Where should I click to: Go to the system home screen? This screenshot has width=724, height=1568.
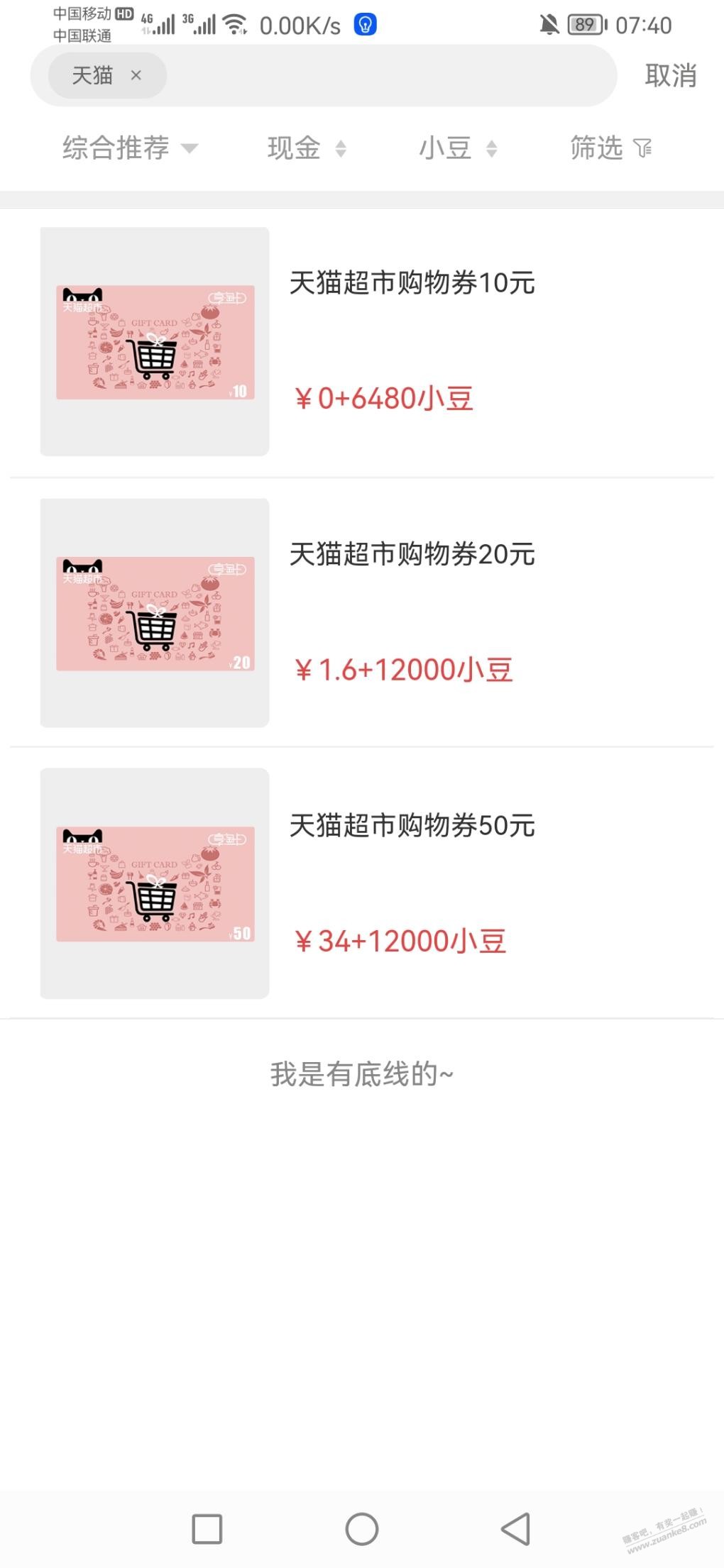coord(362,1528)
